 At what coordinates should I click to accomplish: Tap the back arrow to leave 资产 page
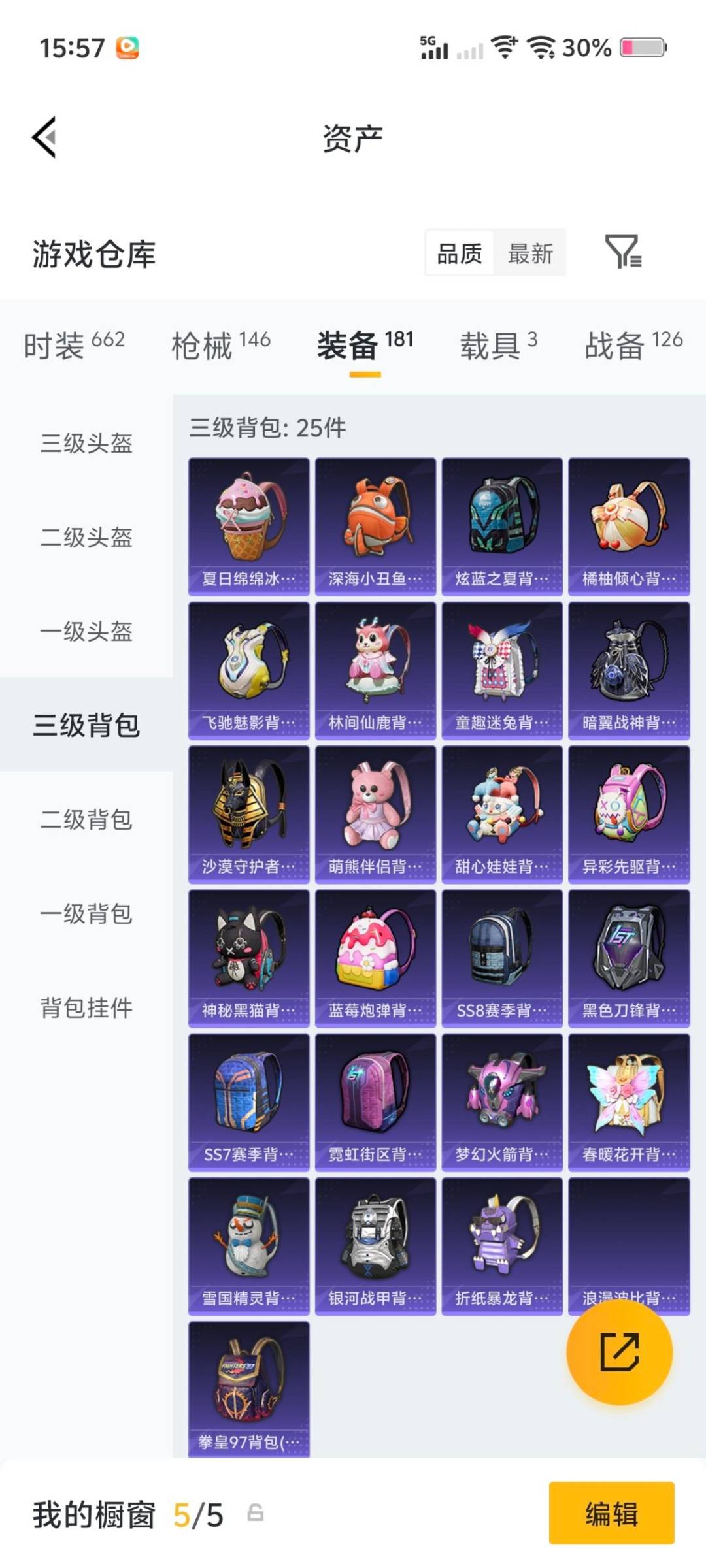click(44, 137)
